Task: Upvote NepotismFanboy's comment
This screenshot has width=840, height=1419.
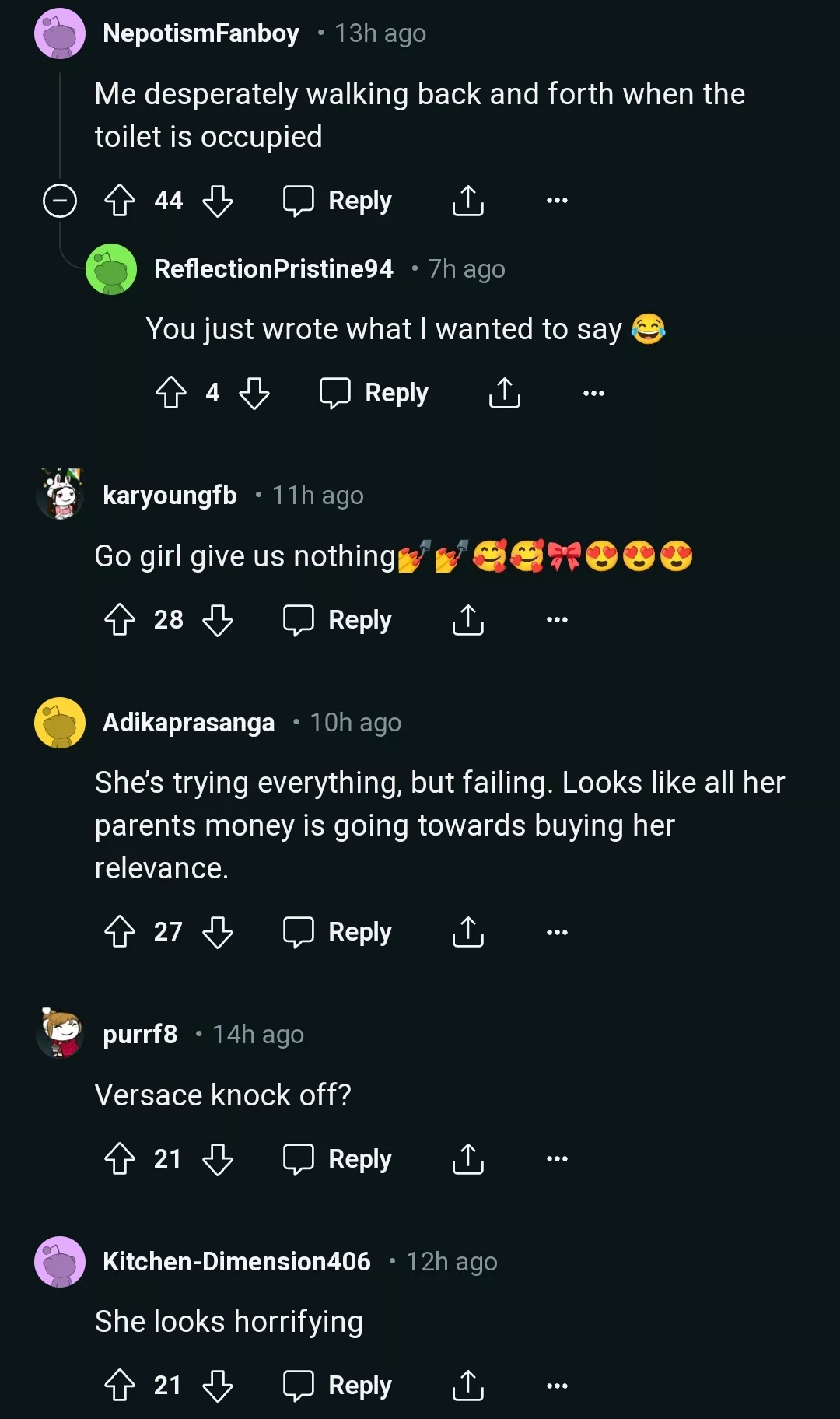Action: coord(120,201)
